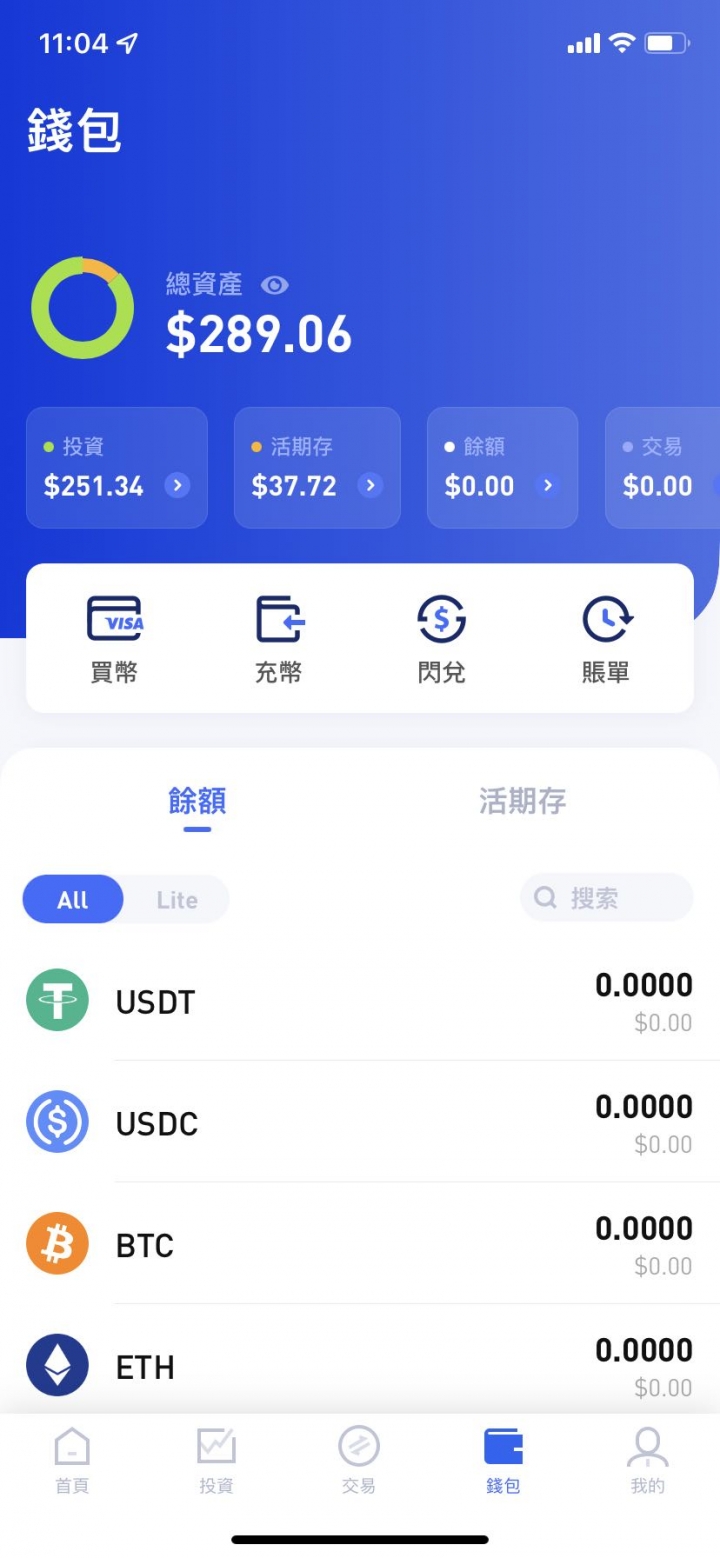Tap the 搜索 search field
720x1558 pixels.
click(x=607, y=897)
